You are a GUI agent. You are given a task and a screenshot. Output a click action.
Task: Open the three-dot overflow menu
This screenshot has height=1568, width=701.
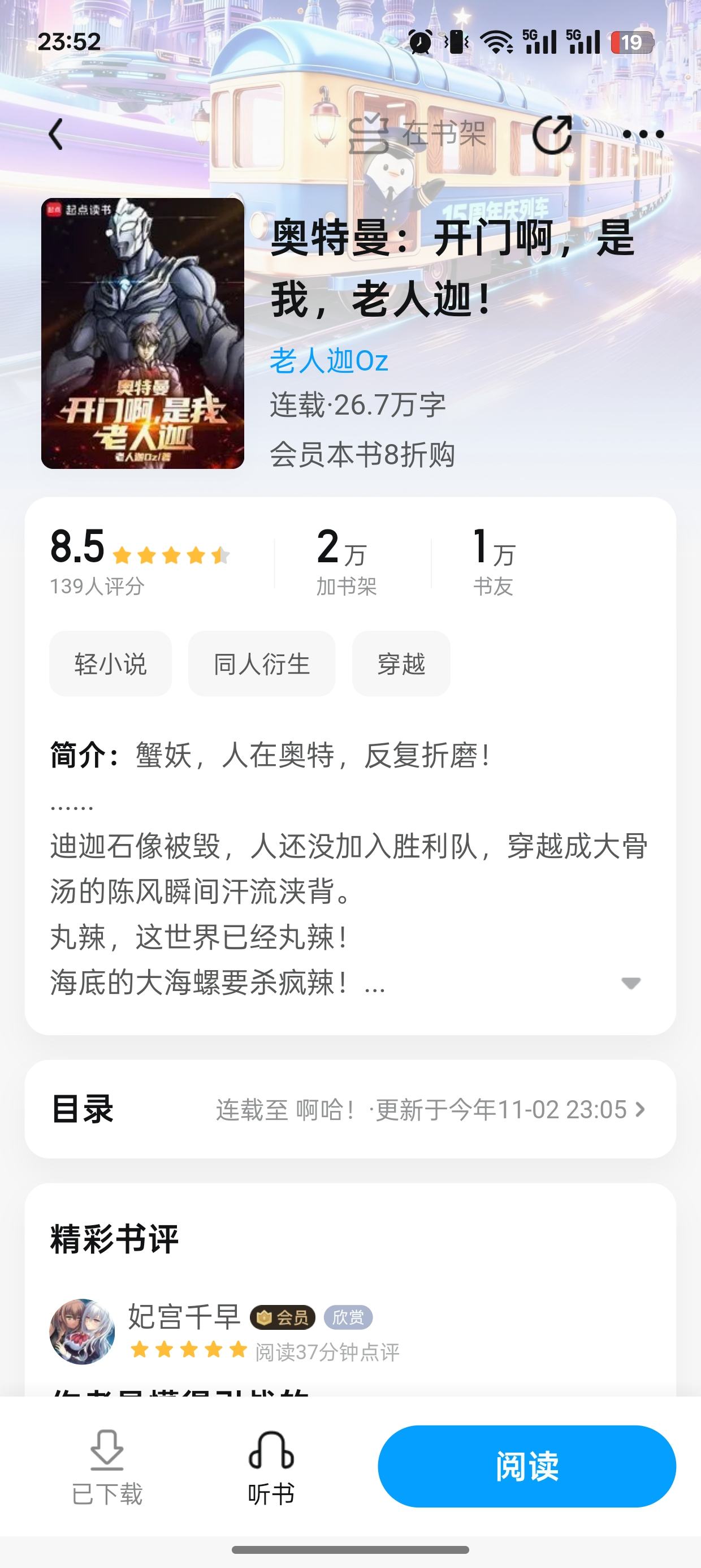643,135
